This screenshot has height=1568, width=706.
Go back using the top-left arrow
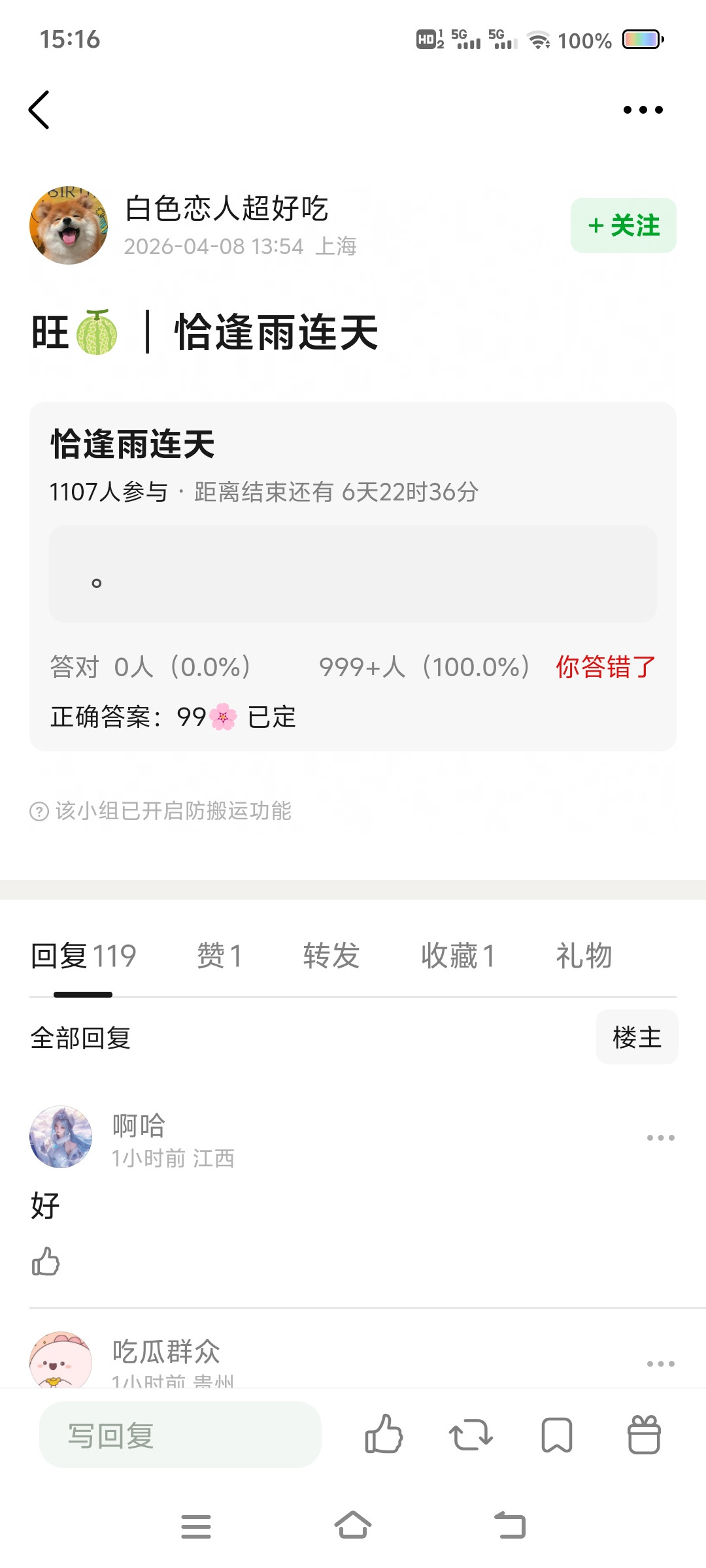pos(39,110)
